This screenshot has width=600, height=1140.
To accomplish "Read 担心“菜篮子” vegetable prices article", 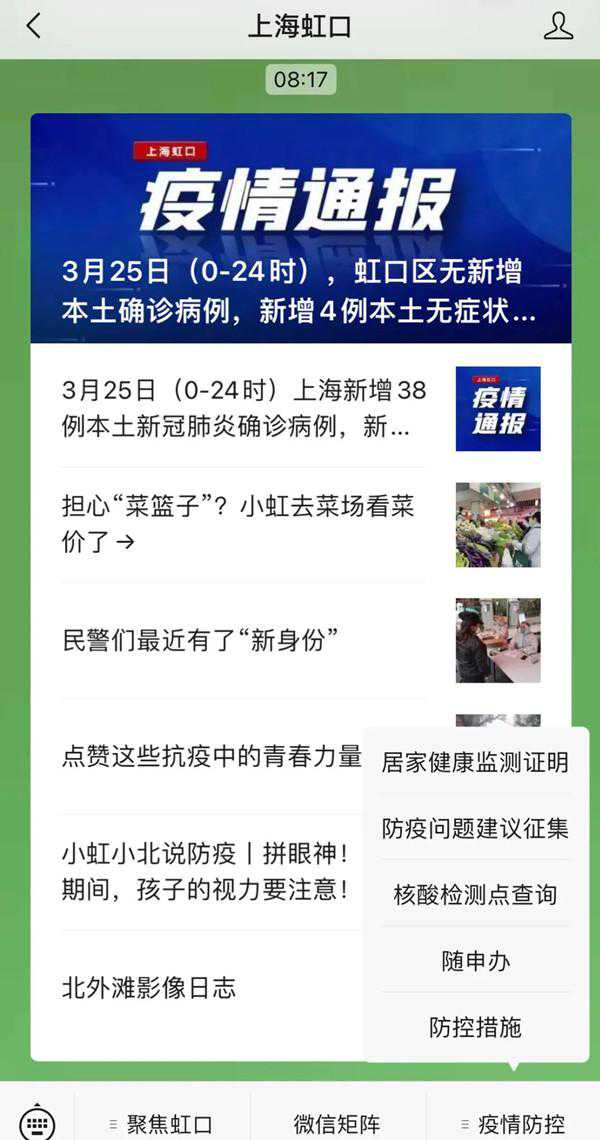I will point(238,524).
